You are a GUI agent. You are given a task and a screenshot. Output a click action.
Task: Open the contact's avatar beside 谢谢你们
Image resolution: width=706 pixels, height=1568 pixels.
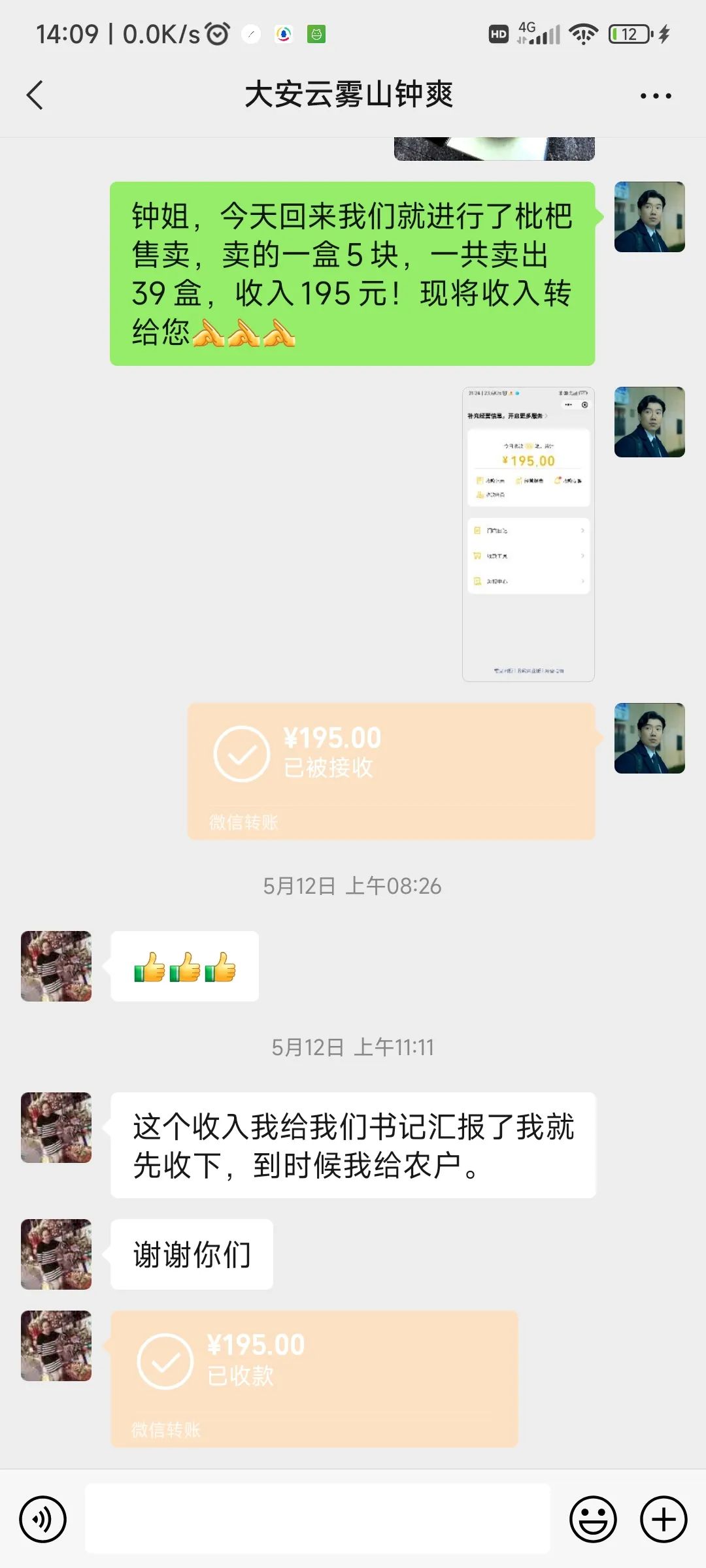click(56, 1254)
